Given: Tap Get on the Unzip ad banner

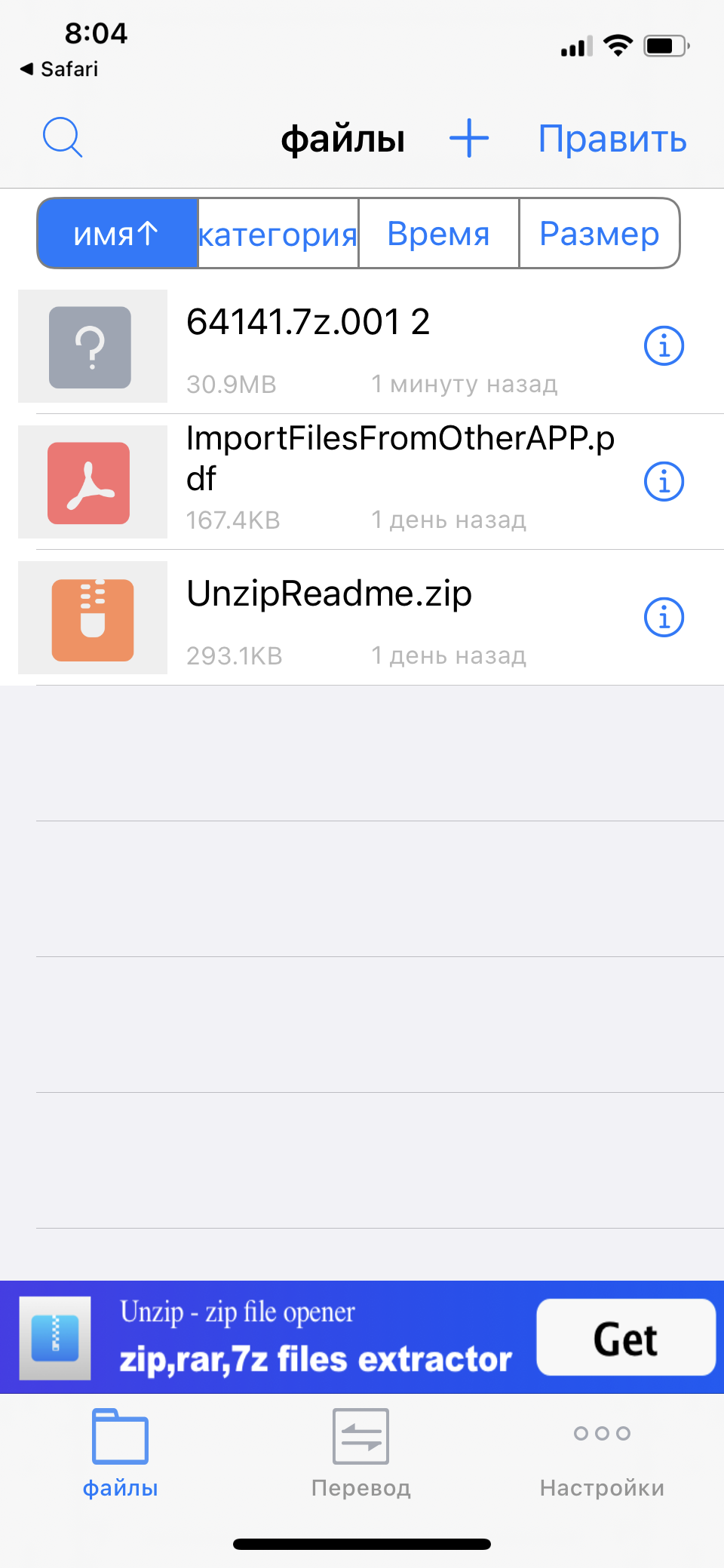Looking at the screenshot, I should [626, 1337].
